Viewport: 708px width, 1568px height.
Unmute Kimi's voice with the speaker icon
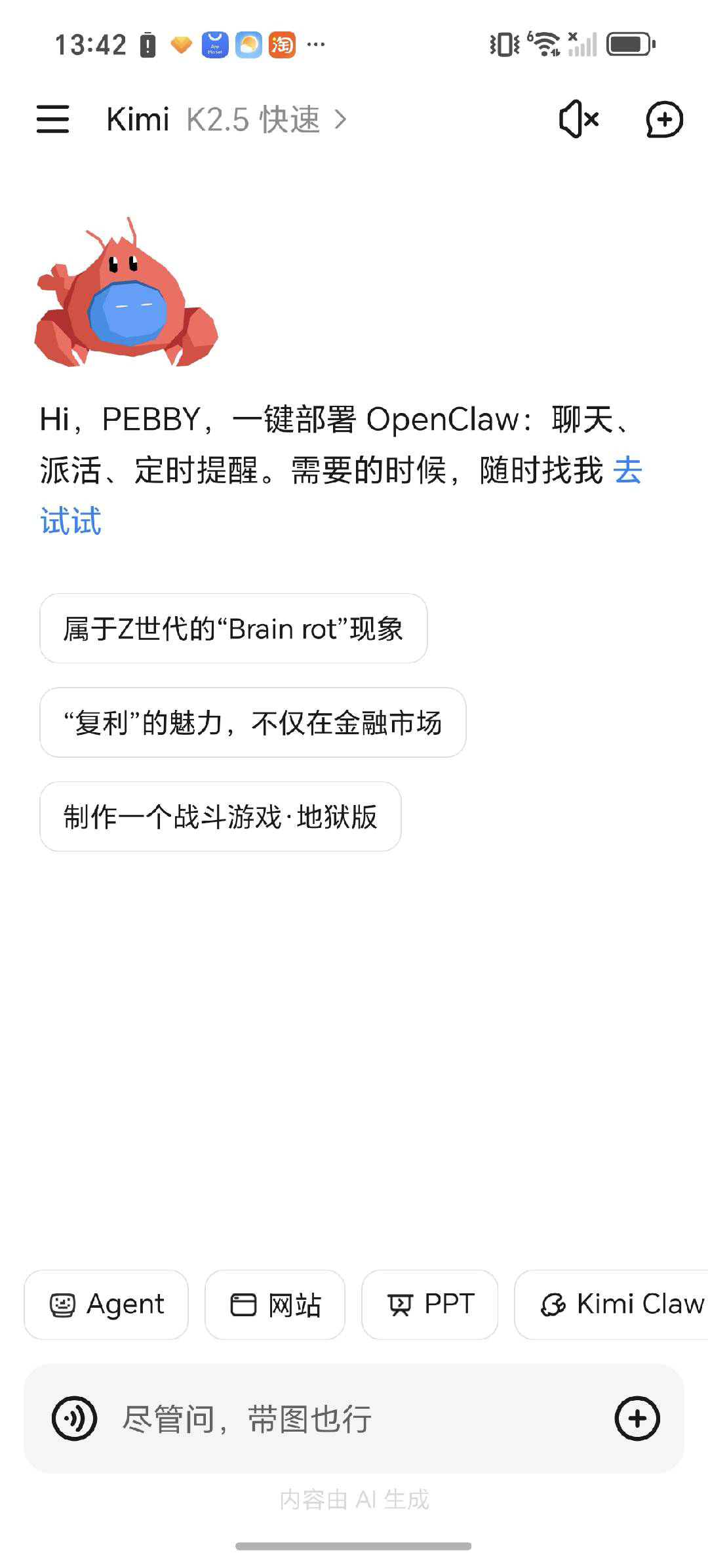pos(577,119)
